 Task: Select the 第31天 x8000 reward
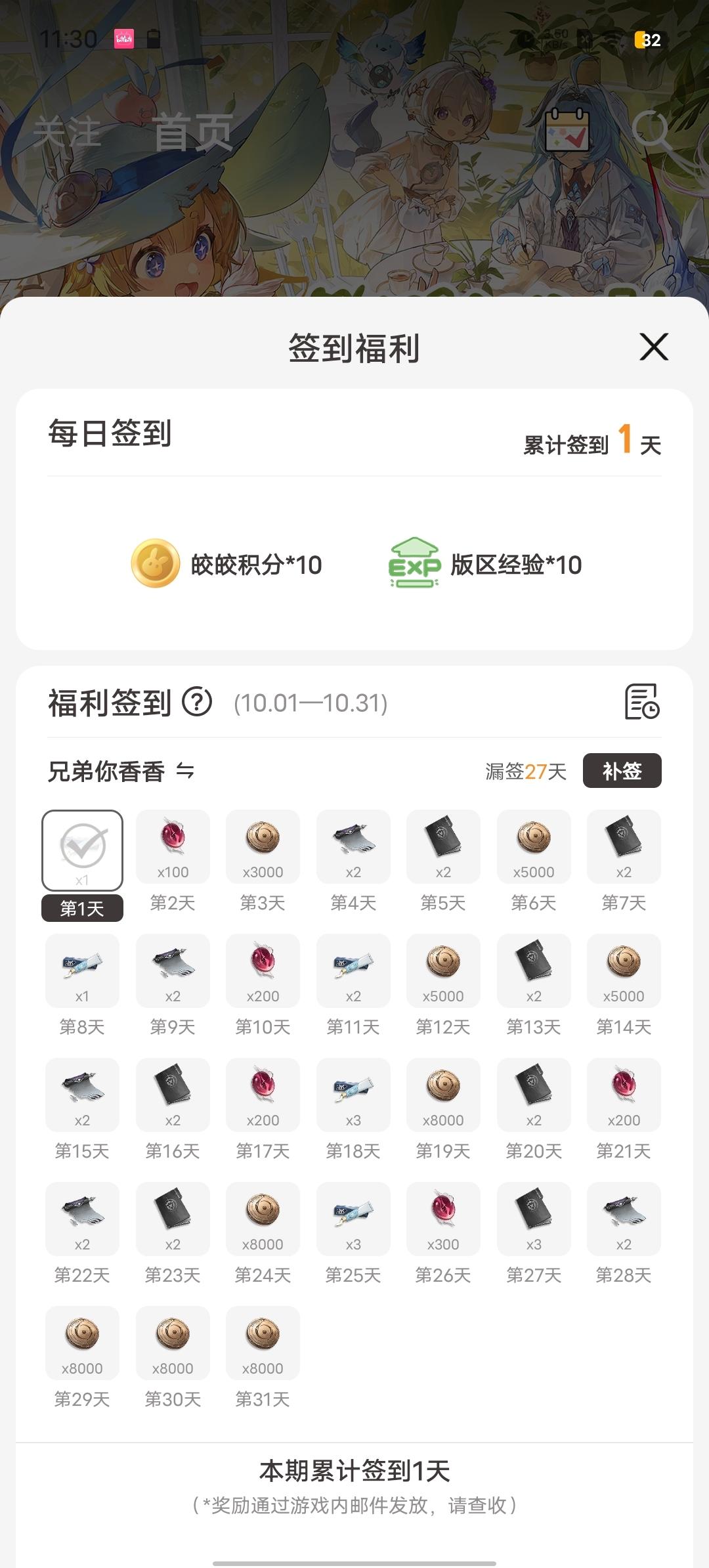(x=263, y=1343)
